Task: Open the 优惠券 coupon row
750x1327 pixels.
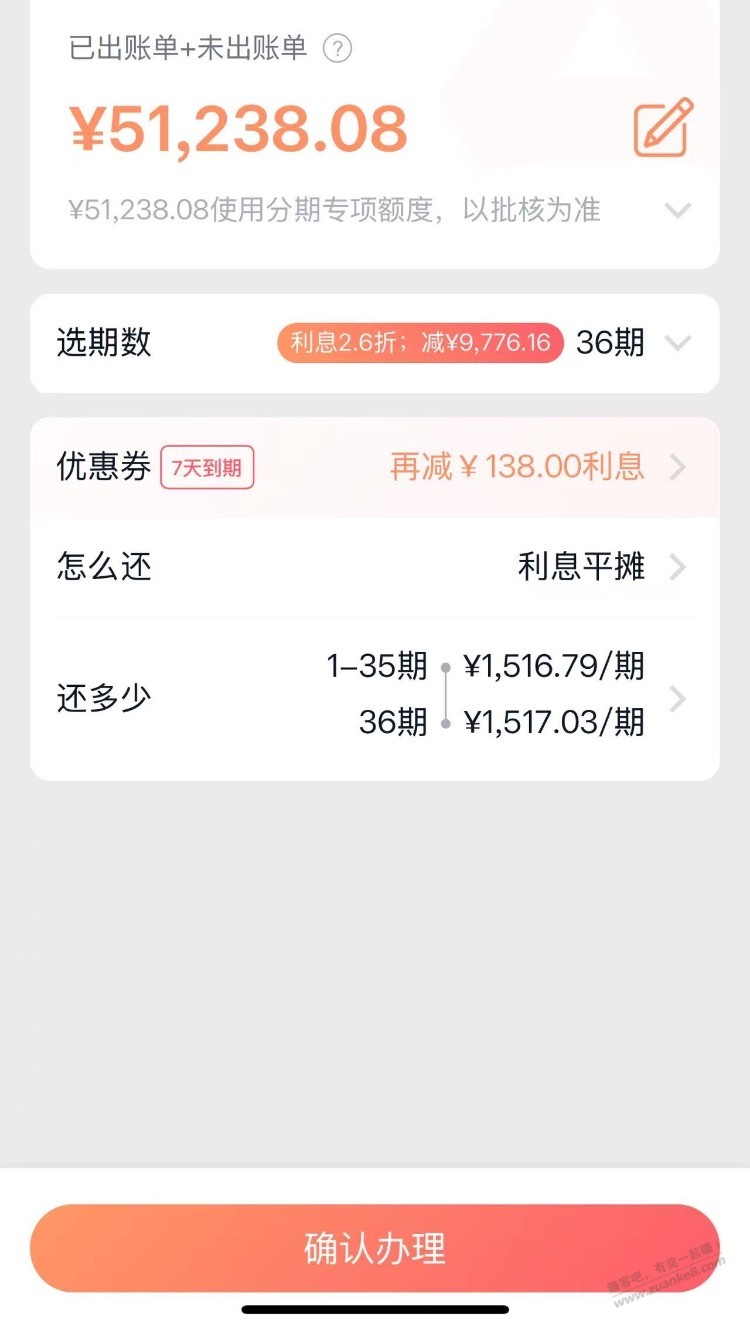Action: tap(375, 467)
